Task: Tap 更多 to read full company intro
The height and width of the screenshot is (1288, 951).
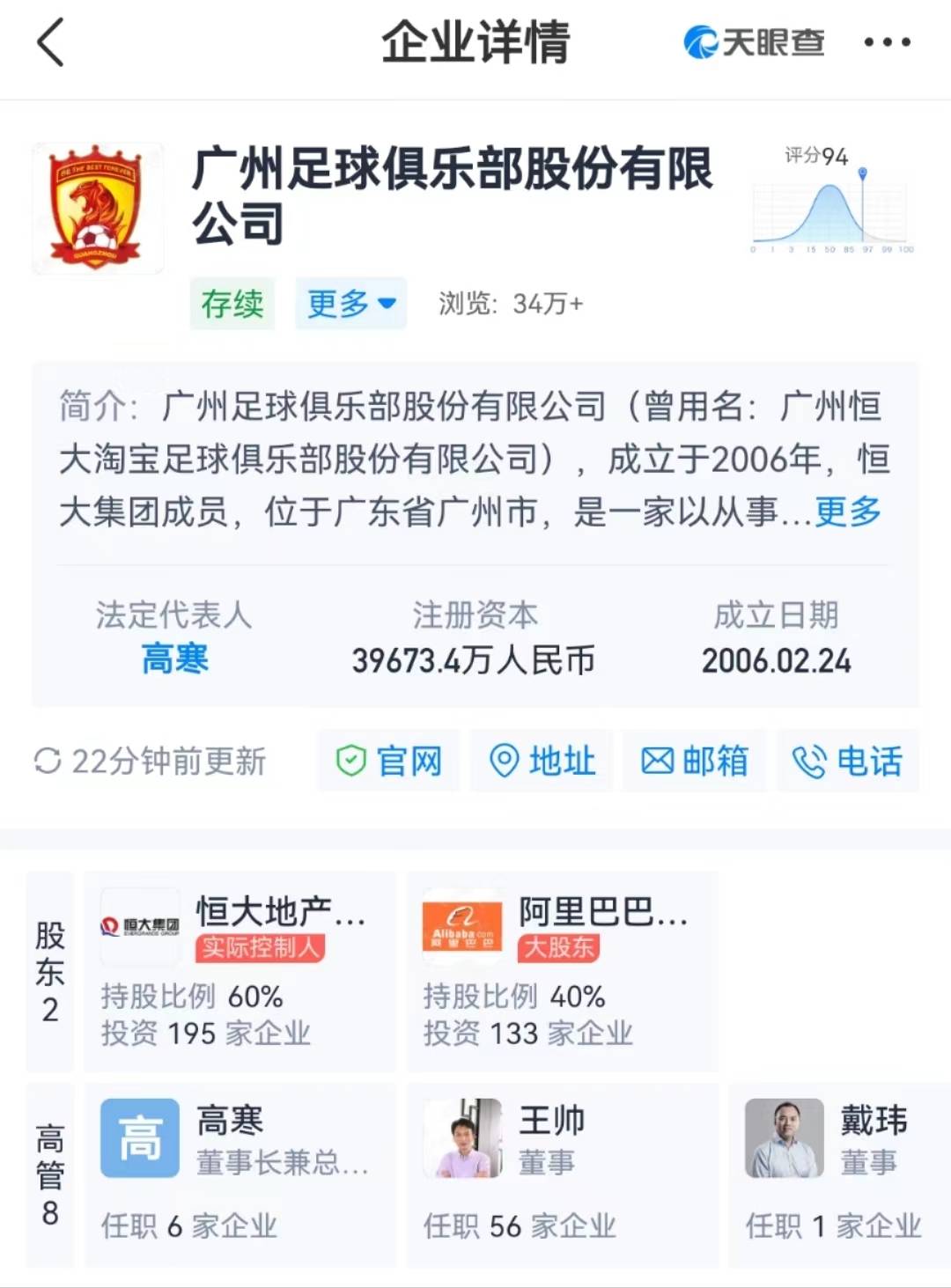Action: tap(848, 512)
